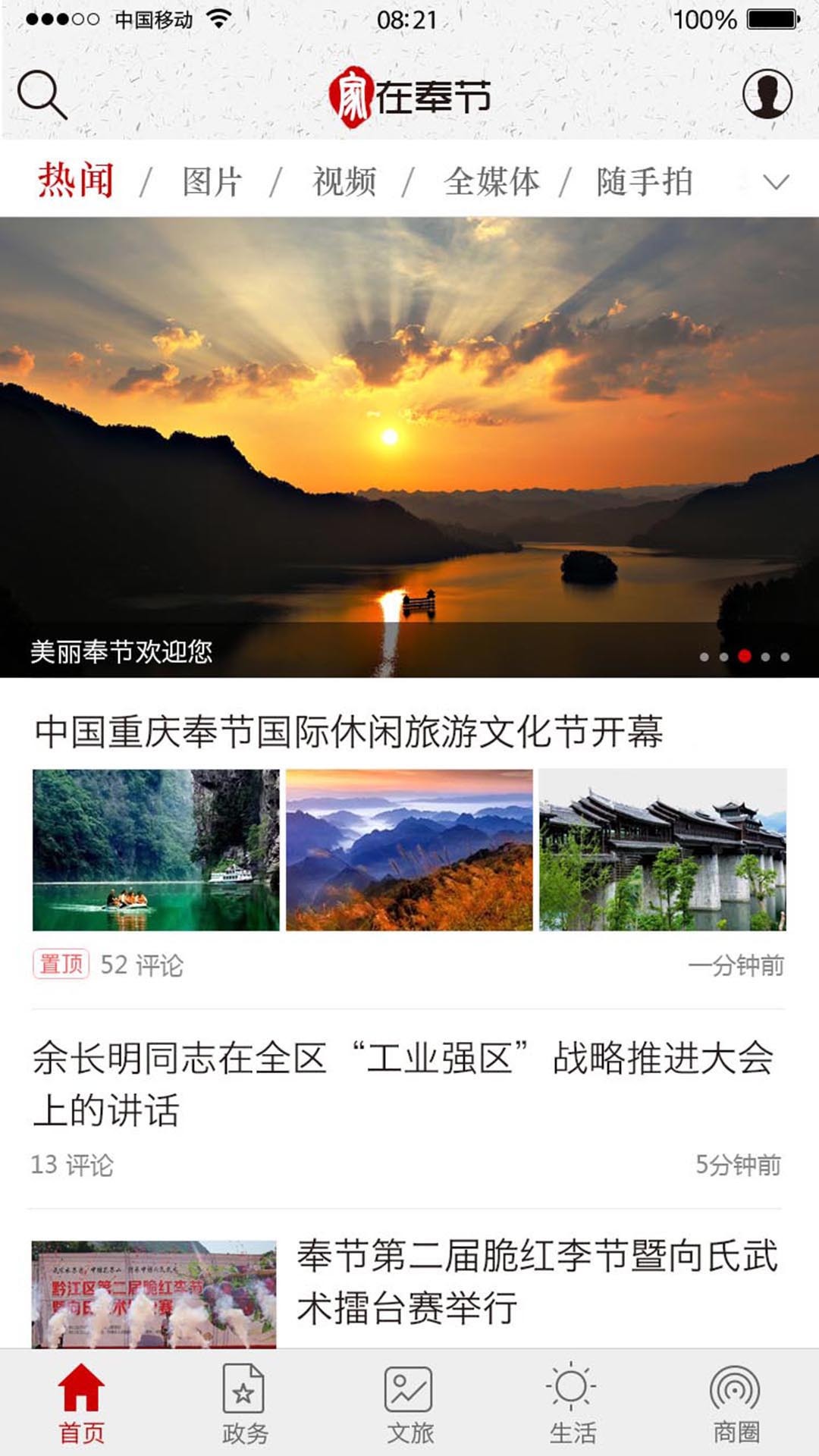The width and height of the screenshot is (819, 1456).
Task: Expand the channel list chevron
Action: (775, 180)
